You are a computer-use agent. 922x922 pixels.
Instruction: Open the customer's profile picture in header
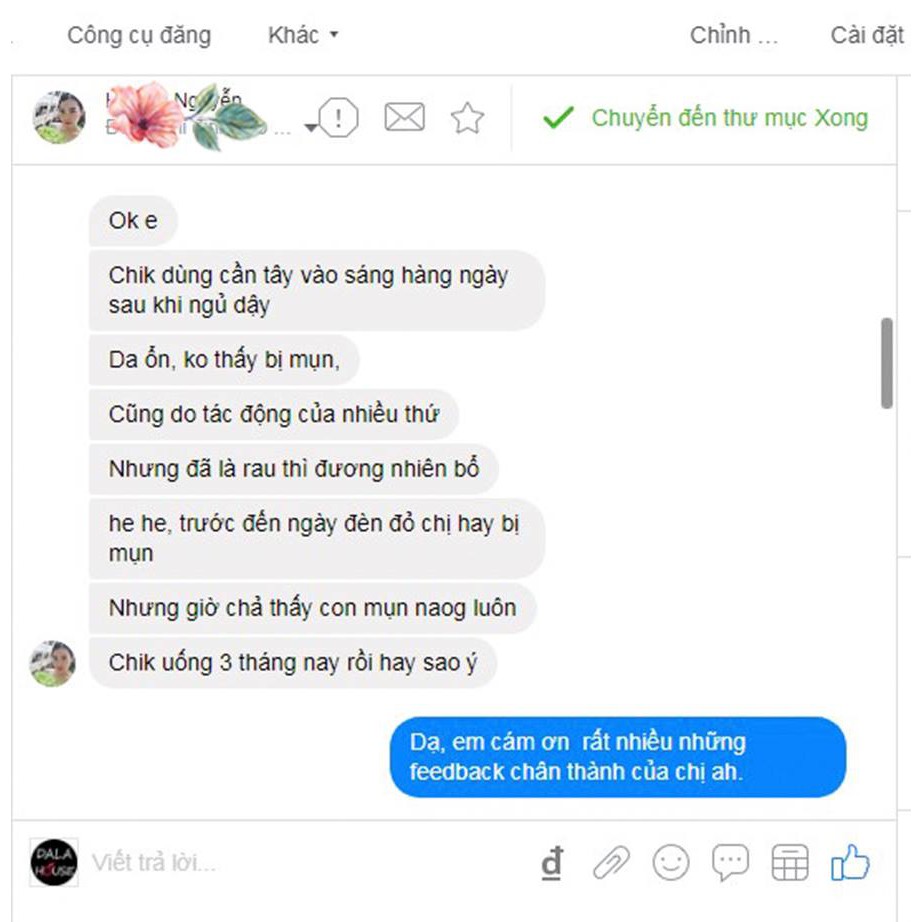(59, 118)
